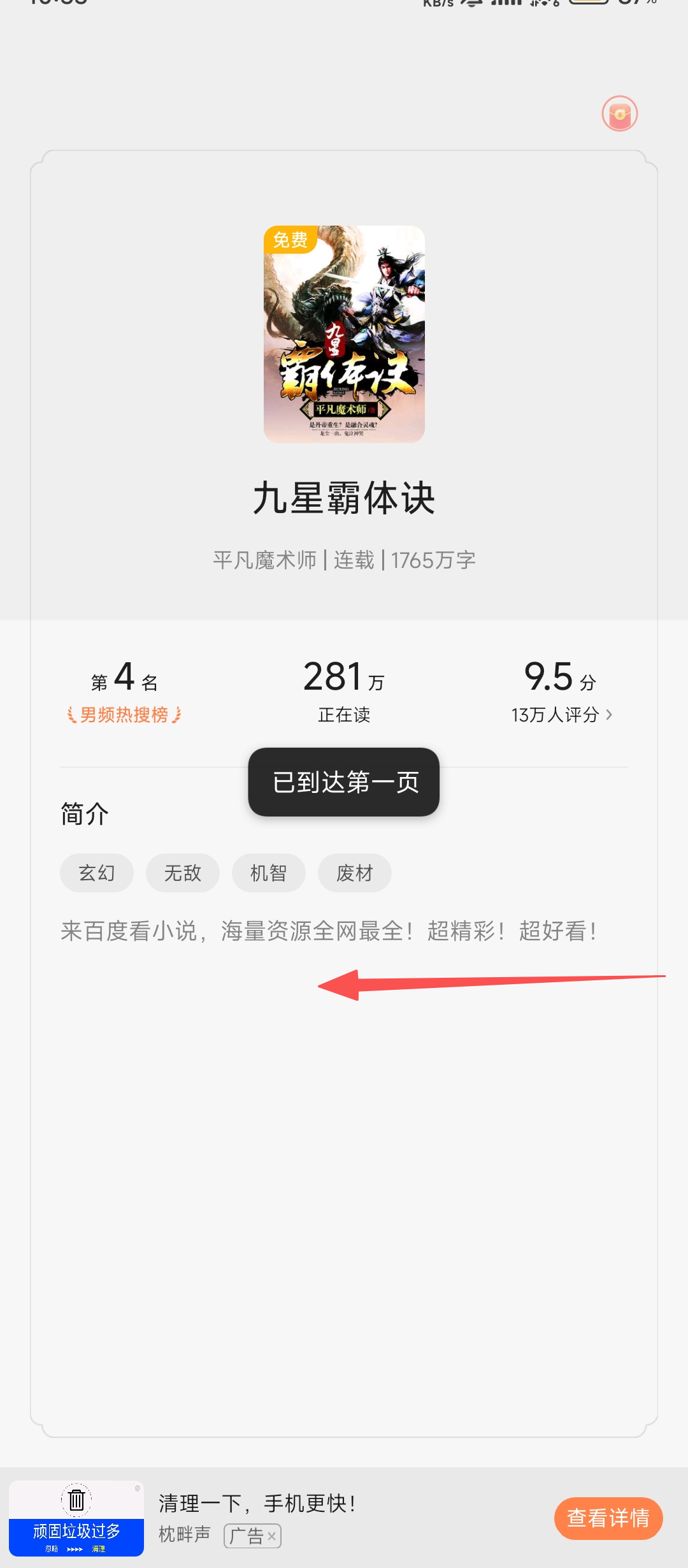Image resolution: width=688 pixels, height=1568 pixels.
Task: Select the 玄幻 tag chip
Action: click(97, 873)
